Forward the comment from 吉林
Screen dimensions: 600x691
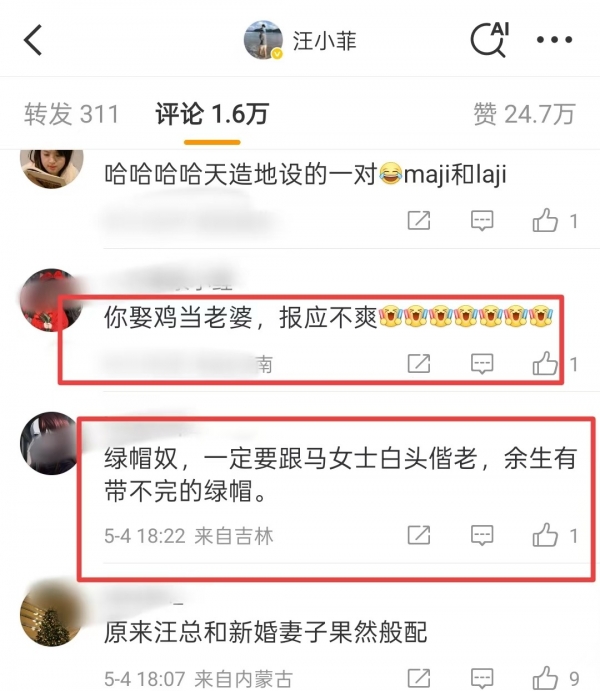pos(419,536)
